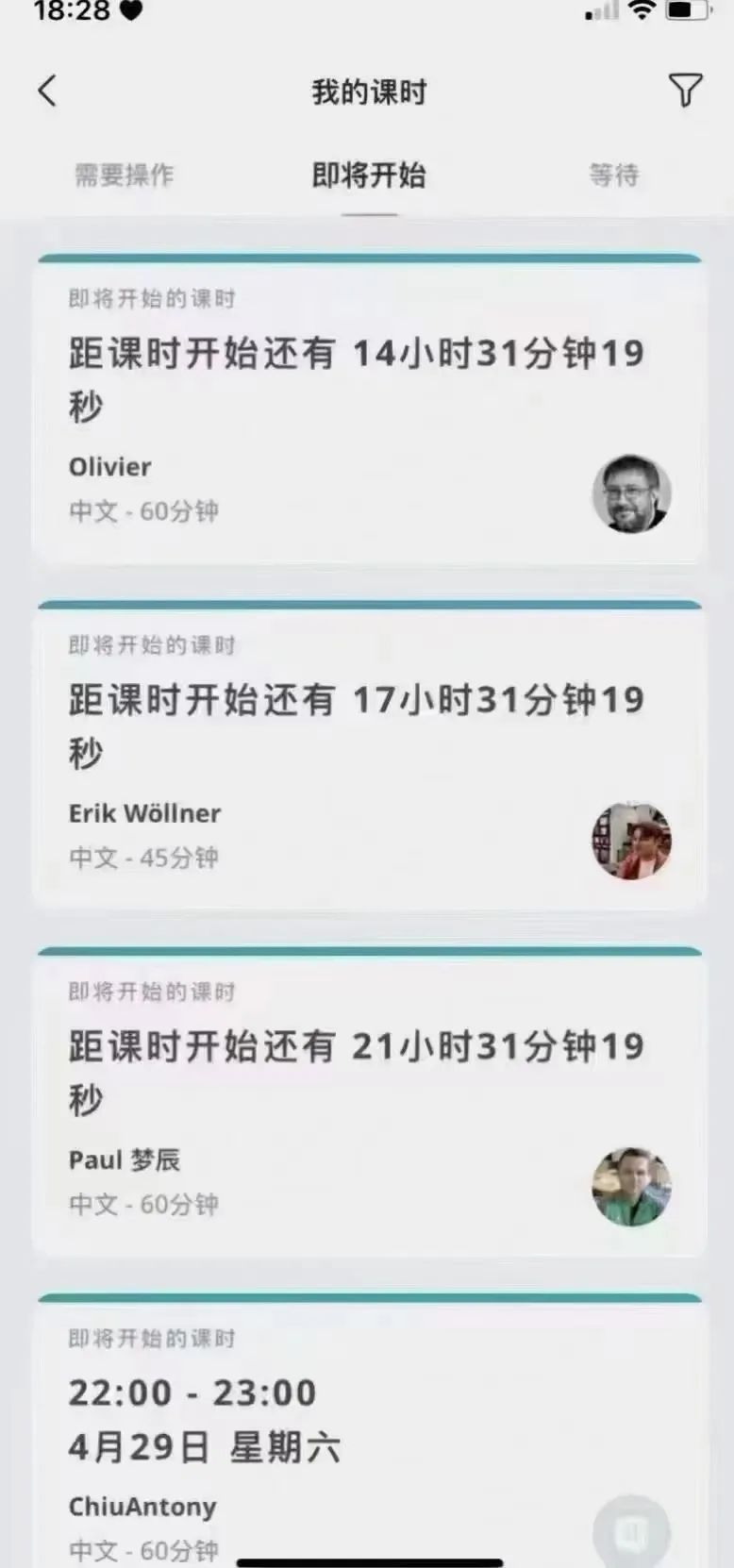This screenshot has height=1568, width=734.
Task: Open ChiuAntony's lesson on 4月29日
Action: [368, 1434]
